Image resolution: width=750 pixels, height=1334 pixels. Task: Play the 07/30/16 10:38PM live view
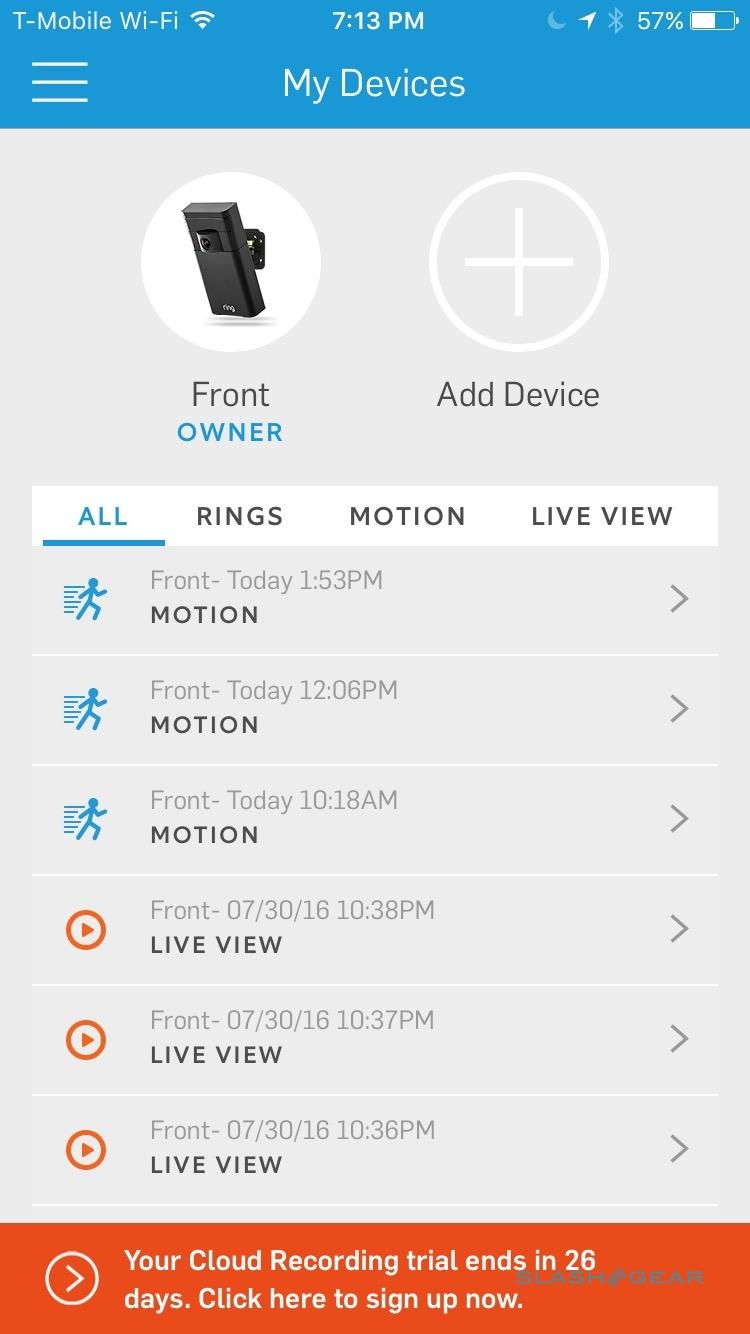click(x=374, y=928)
